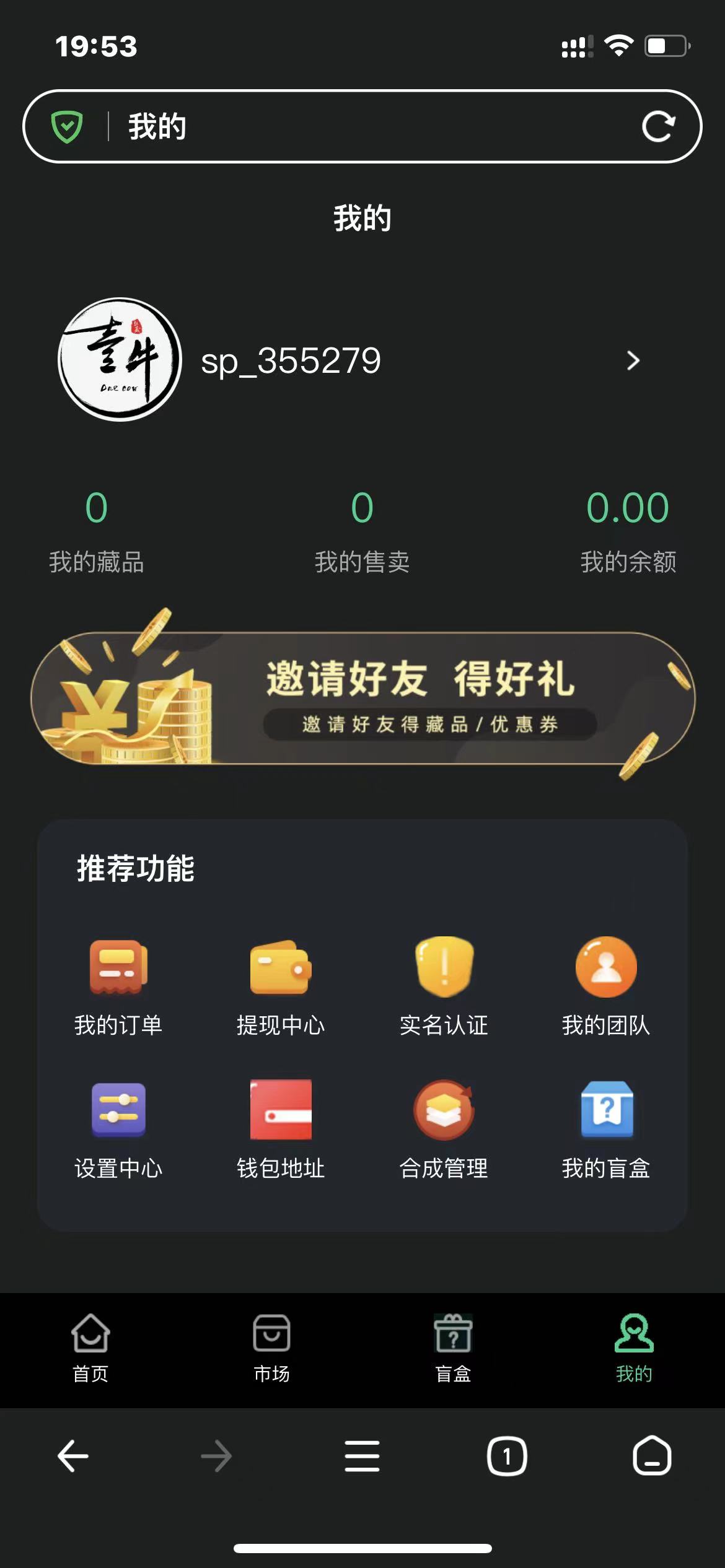Switch to the 首页 tab

click(x=90, y=1348)
